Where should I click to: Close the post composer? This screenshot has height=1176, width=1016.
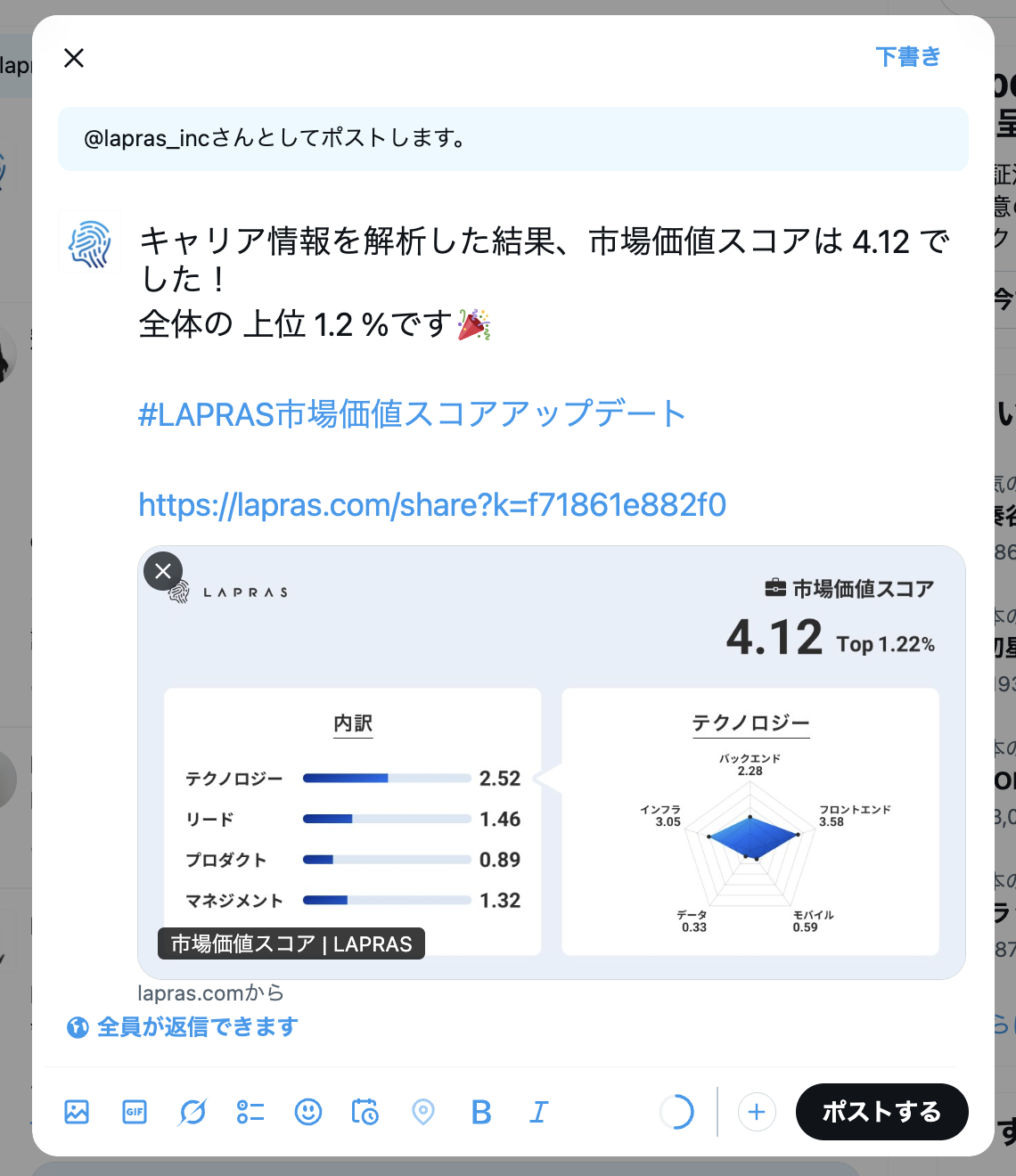[74, 58]
